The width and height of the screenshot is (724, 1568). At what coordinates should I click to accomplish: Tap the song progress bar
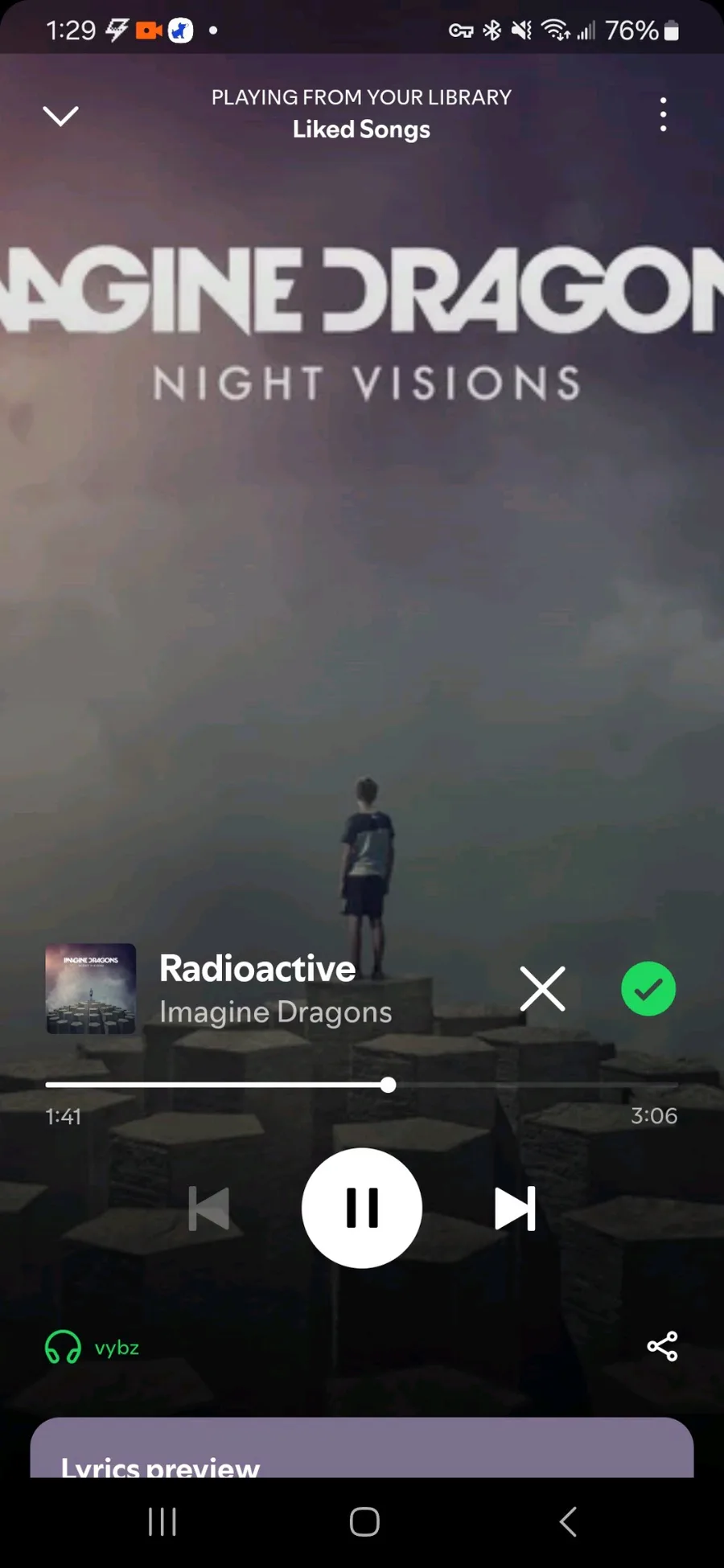362,1086
